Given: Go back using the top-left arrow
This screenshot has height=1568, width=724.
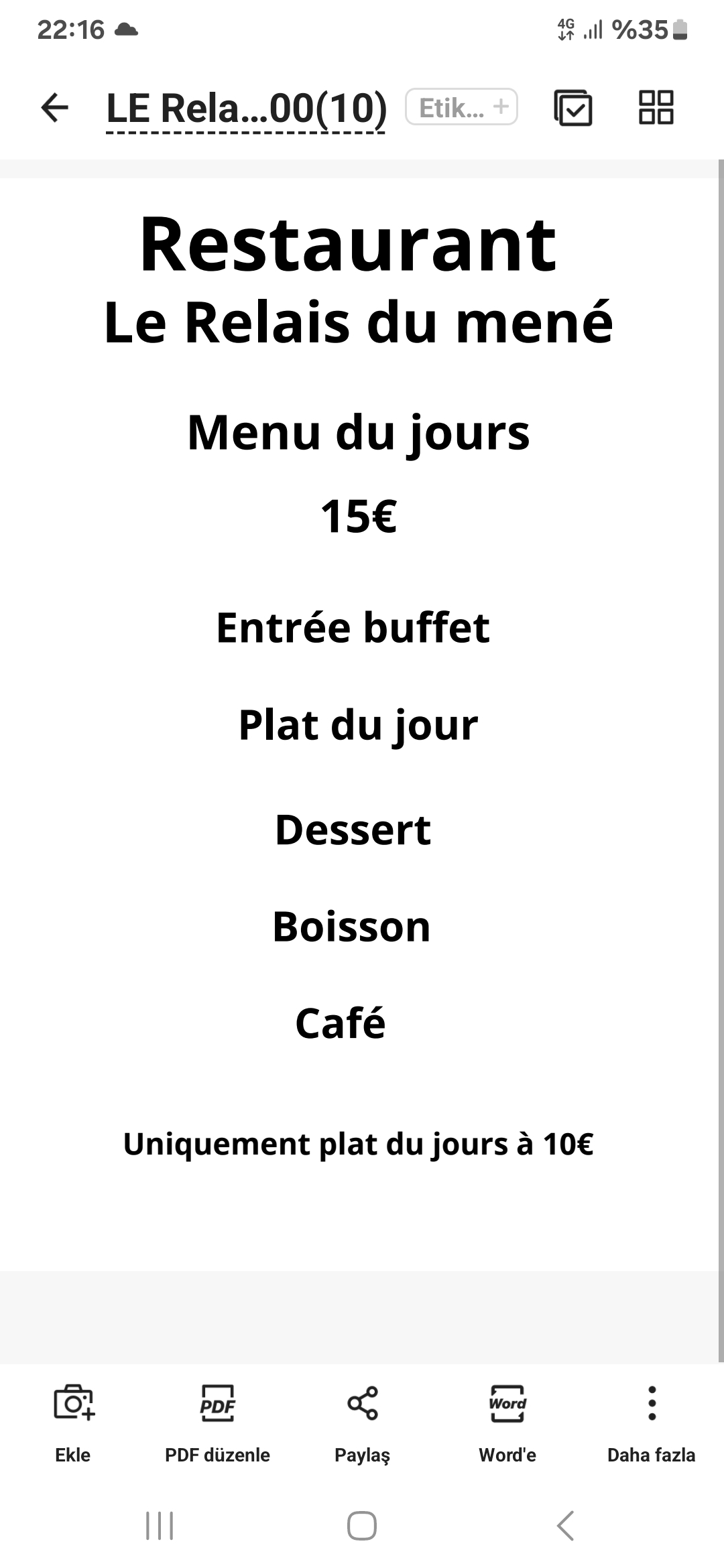Looking at the screenshot, I should [54, 108].
